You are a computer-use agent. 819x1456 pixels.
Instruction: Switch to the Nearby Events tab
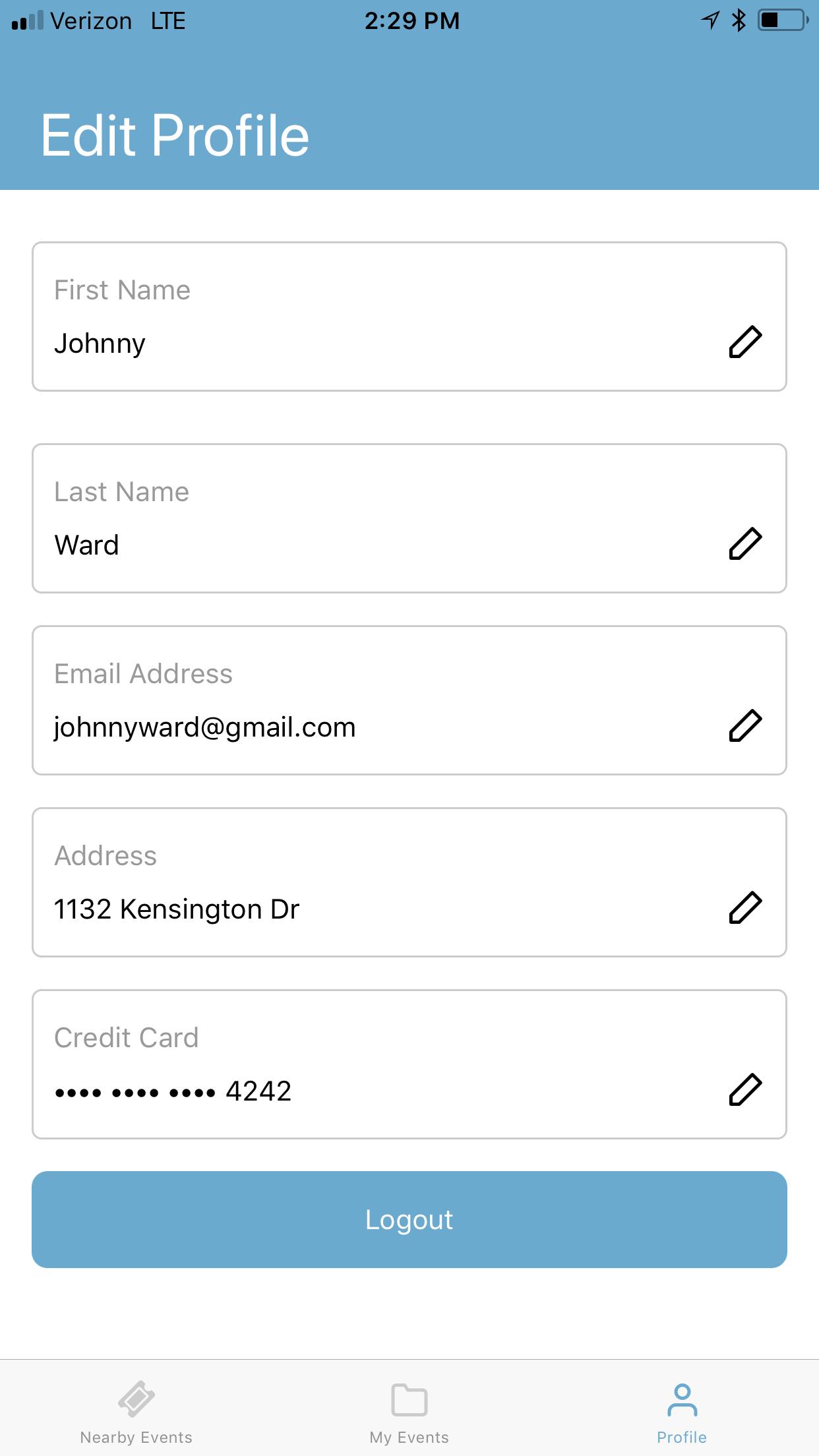click(136, 1412)
